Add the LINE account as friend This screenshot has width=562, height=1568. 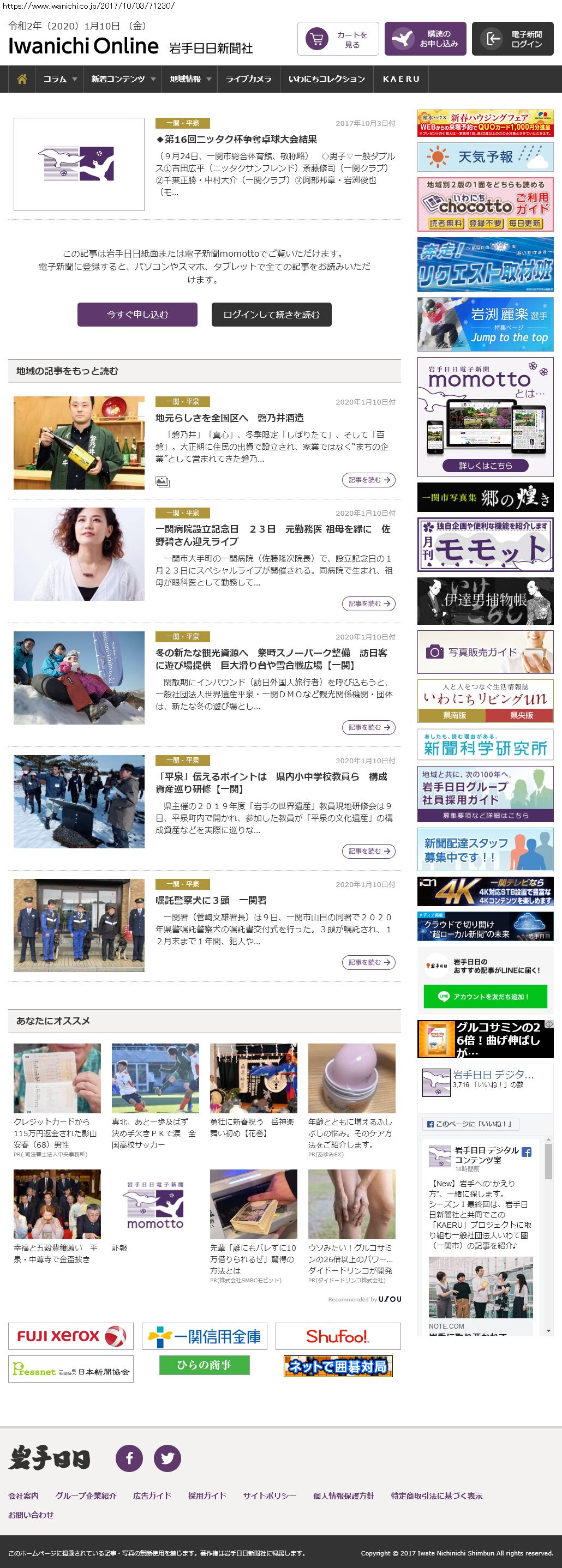(x=485, y=997)
